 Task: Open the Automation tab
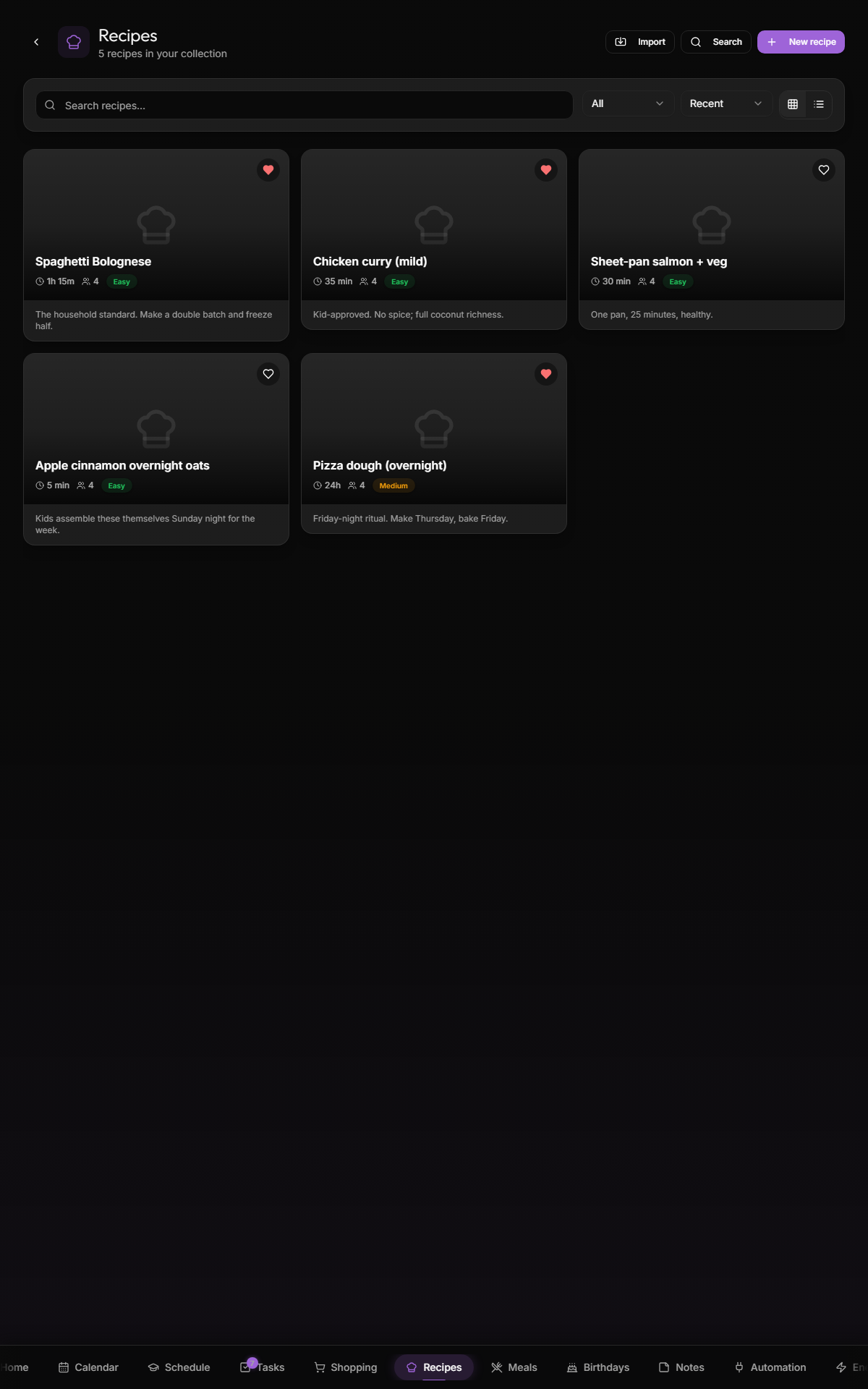pyautogui.click(x=770, y=1367)
